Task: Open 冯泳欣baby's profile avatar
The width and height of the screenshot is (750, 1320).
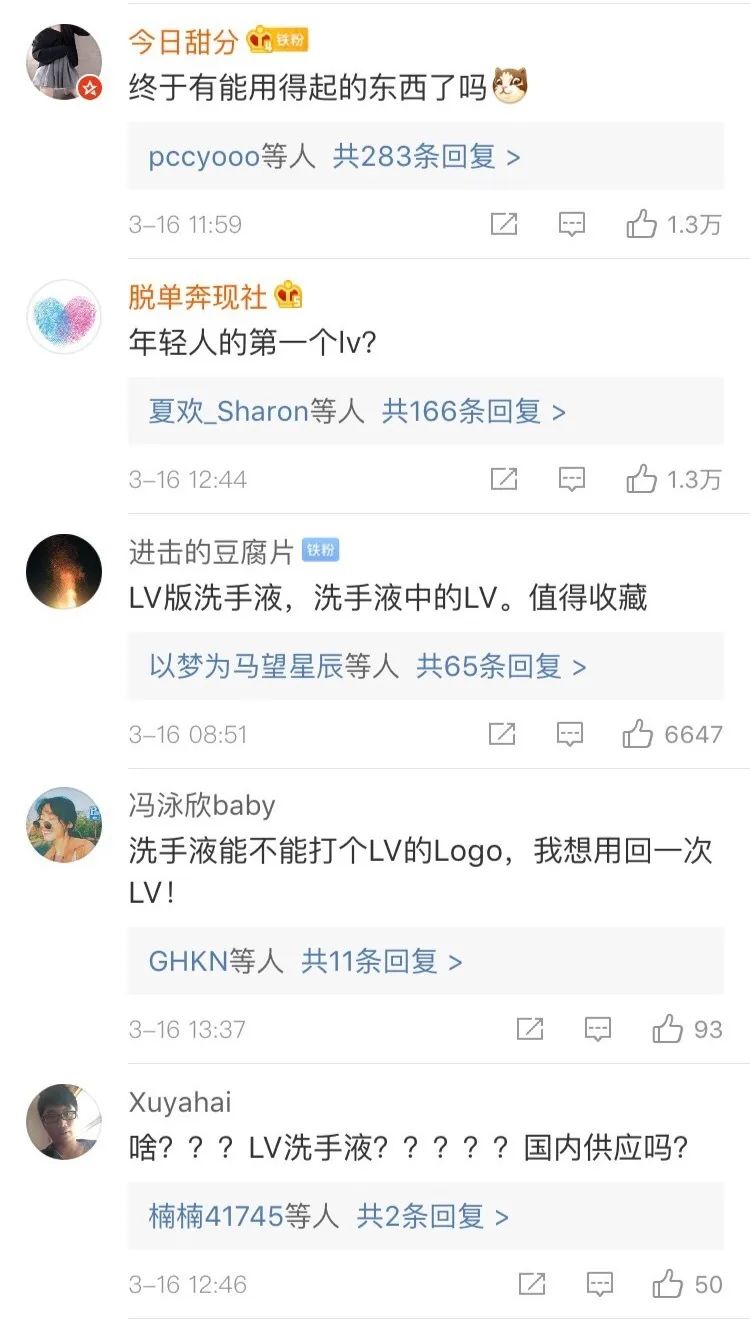Action: 64,825
